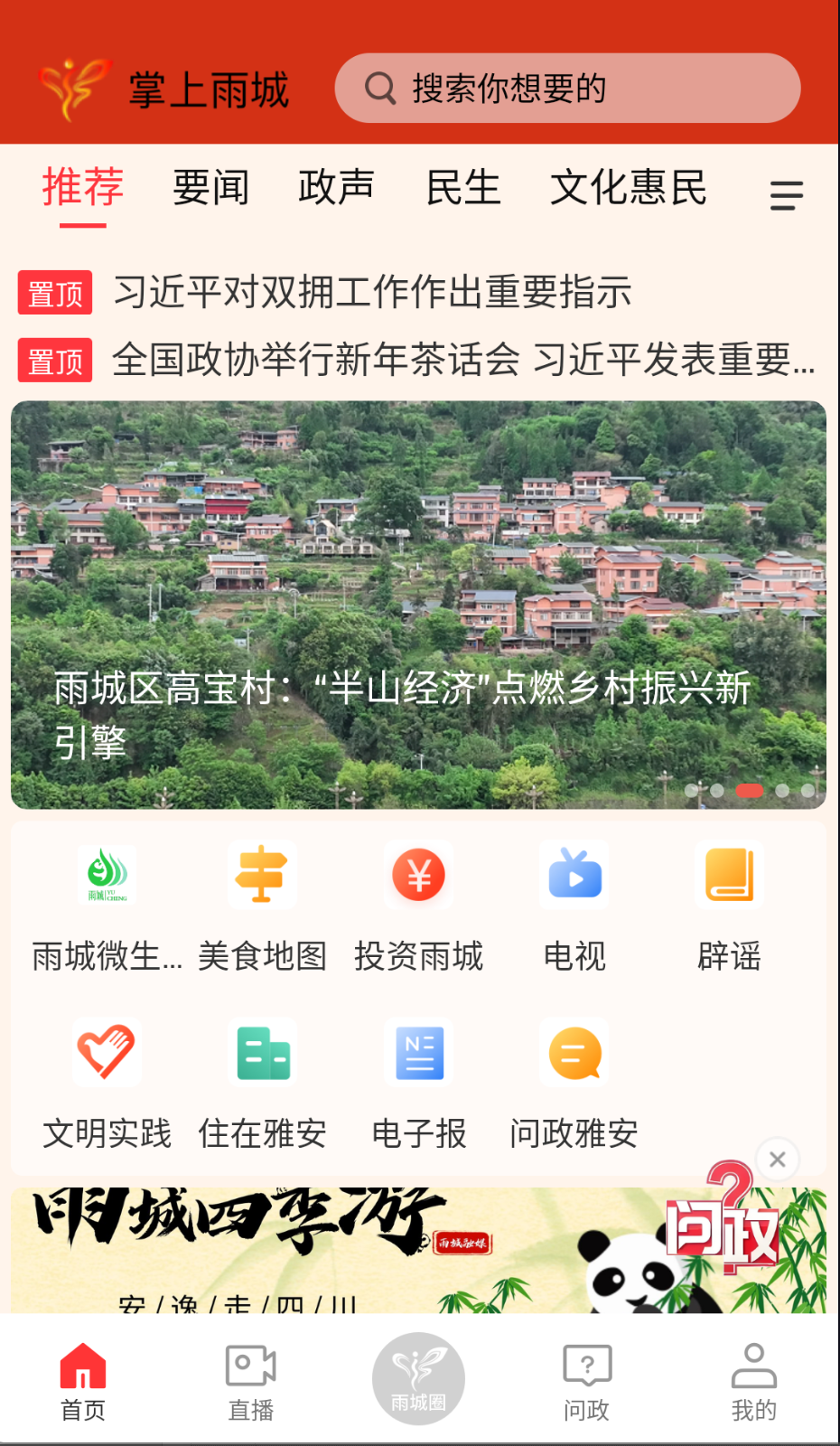Viewport: 840px width, 1446px height.
Task: Tap the 搜索你想要的 search field
Action: coord(566,88)
